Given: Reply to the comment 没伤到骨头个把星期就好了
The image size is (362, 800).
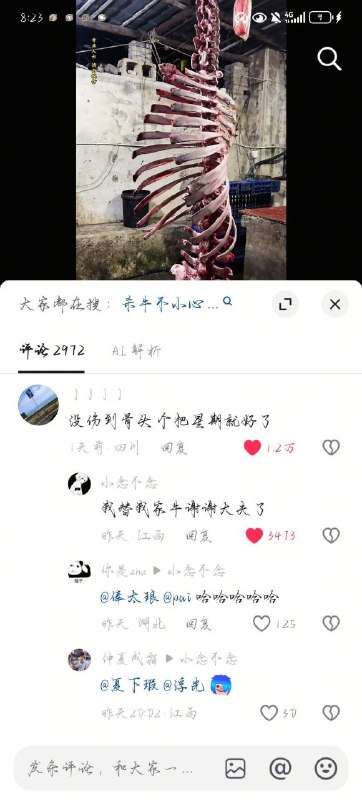Looking at the screenshot, I should click(174, 448).
